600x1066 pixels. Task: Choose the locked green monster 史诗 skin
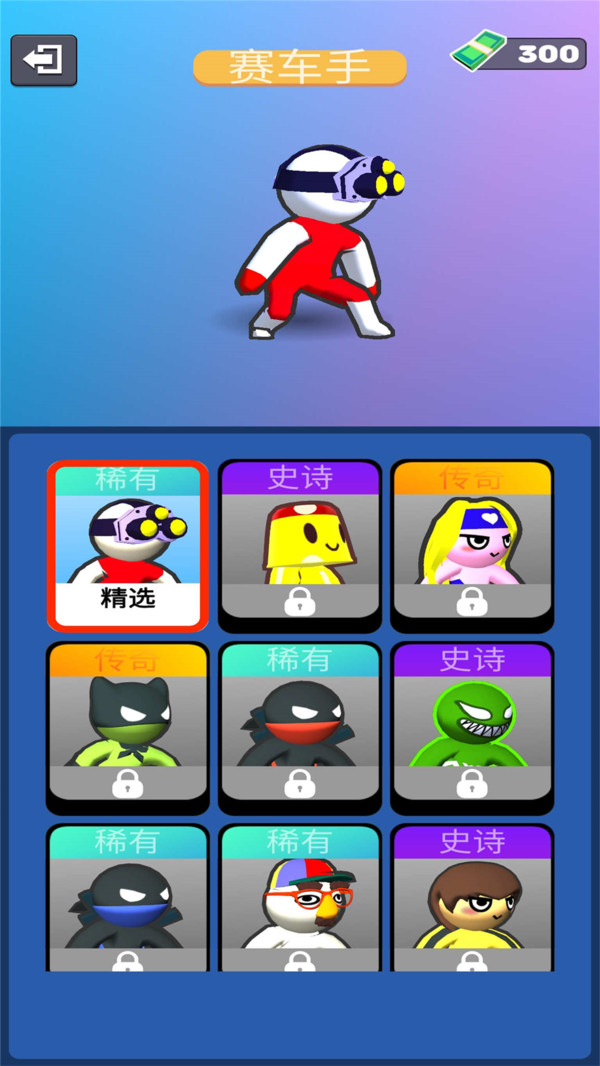(x=472, y=728)
